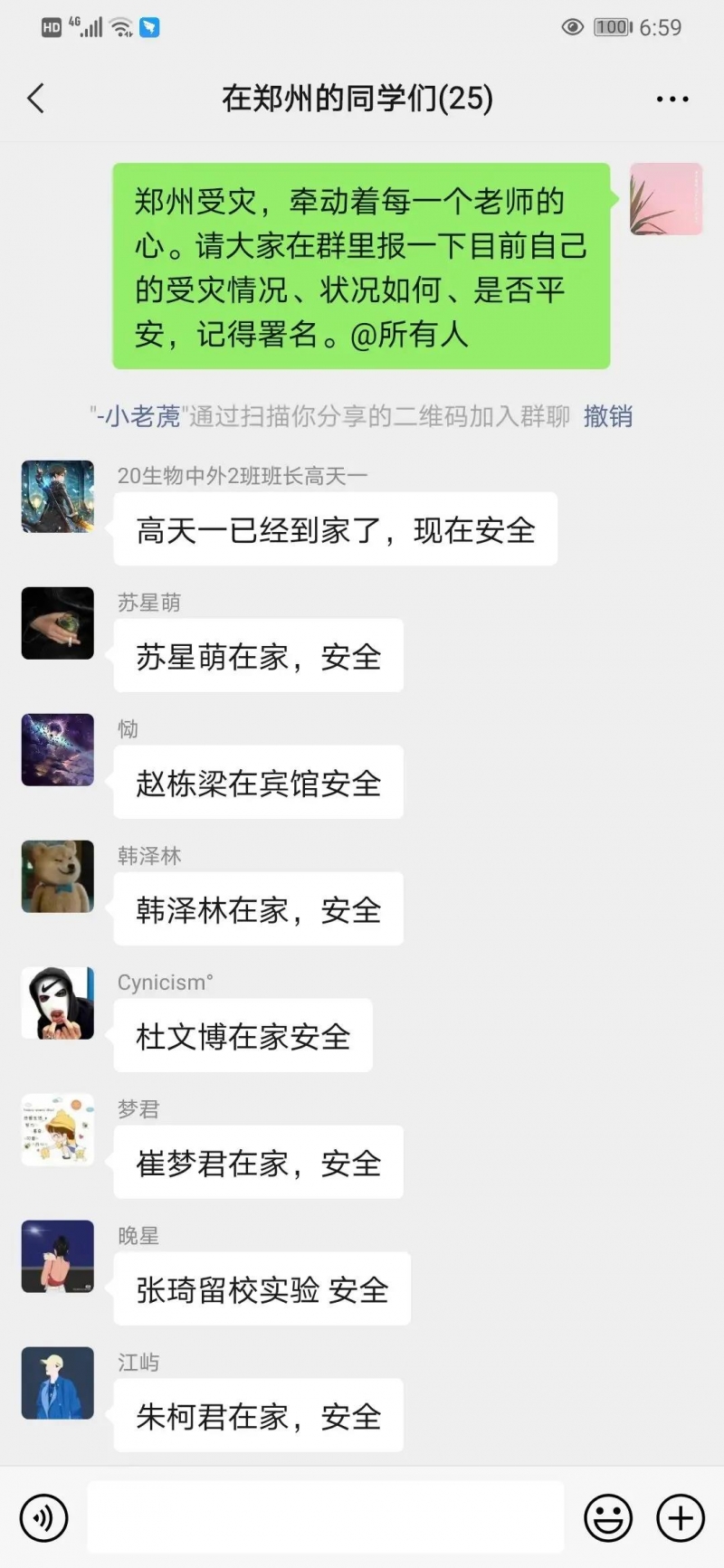Open 晚星's avatar profile
This screenshot has height=1568, width=724.
click(x=58, y=1257)
